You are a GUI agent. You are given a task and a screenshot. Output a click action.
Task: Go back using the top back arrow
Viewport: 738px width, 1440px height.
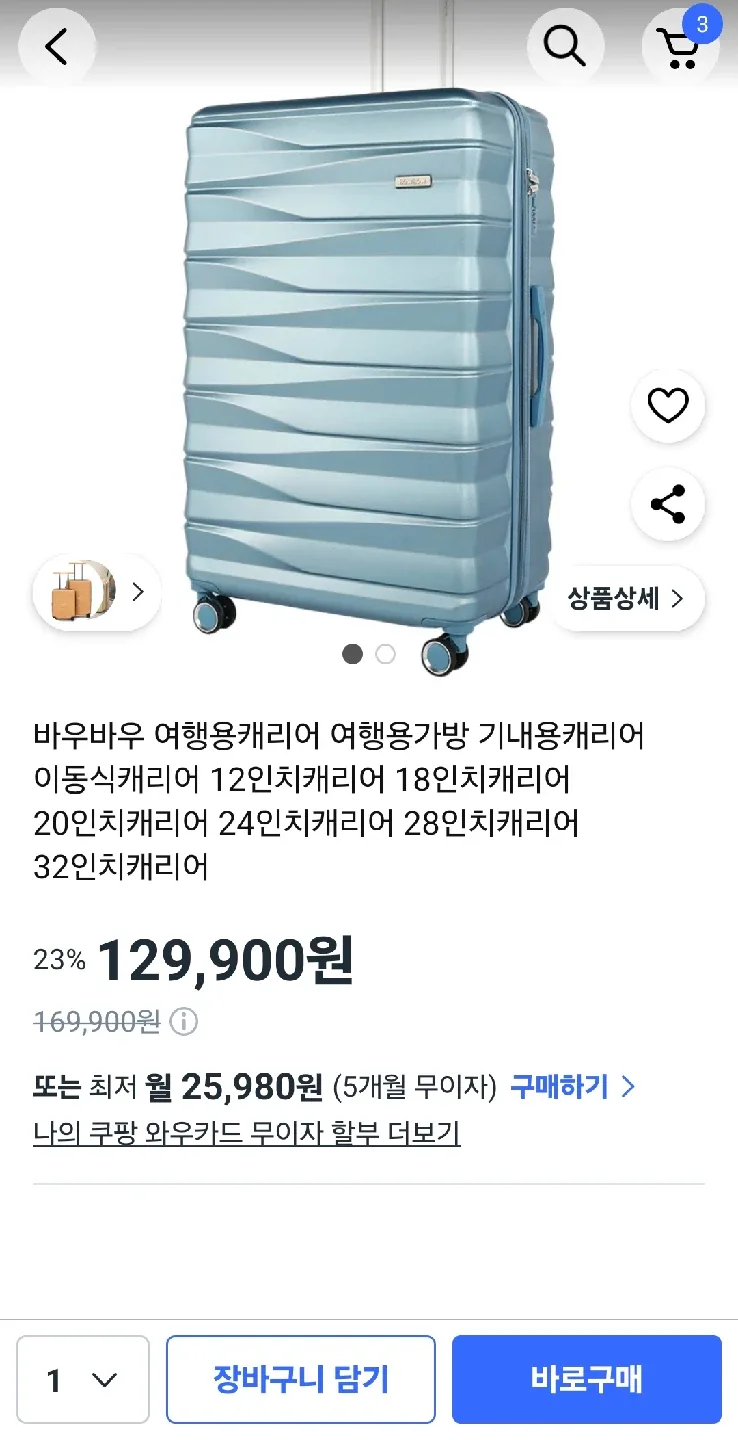pyautogui.click(x=57, y=46)
